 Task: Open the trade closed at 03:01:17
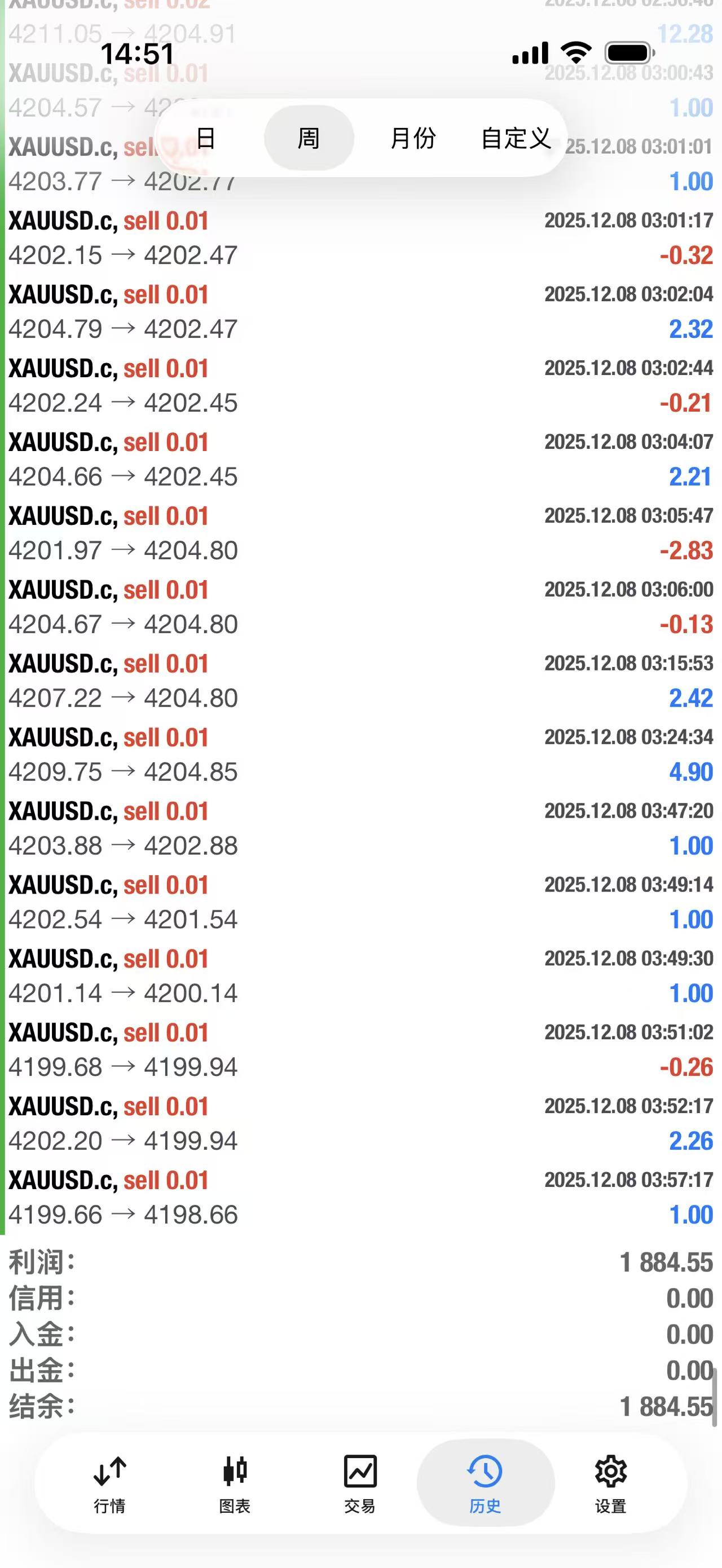tap(360, 238)
